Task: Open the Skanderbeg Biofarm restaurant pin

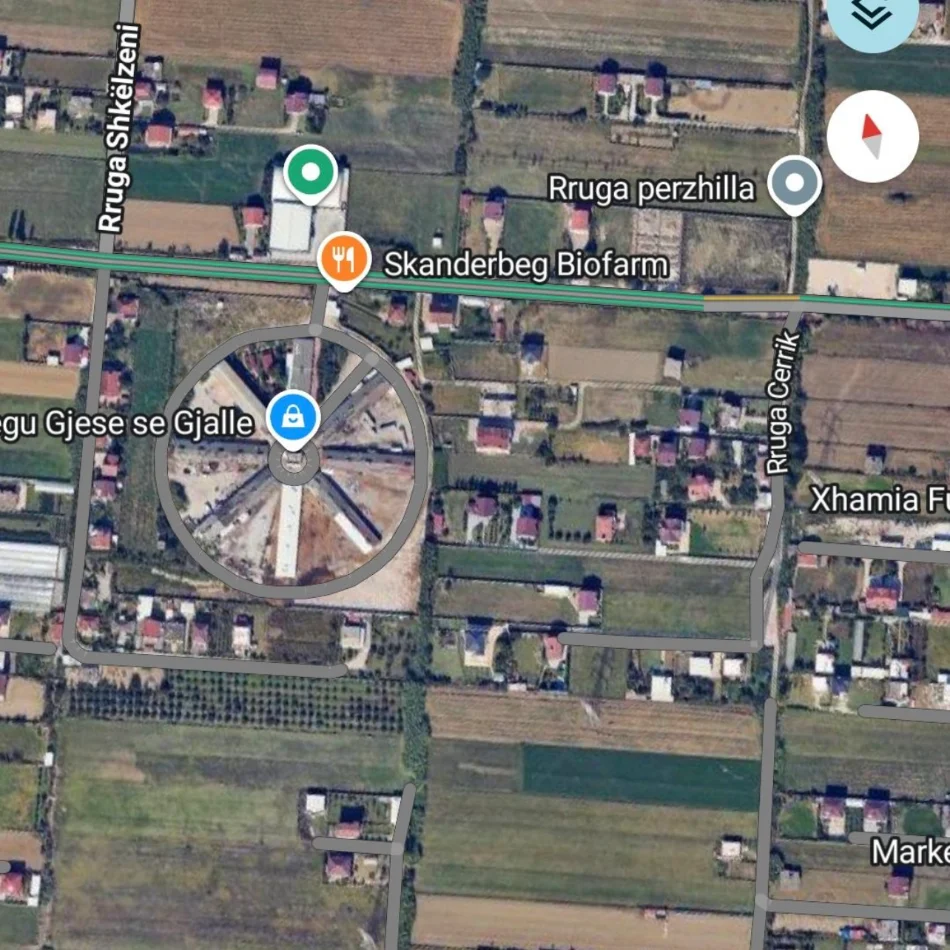Action: pyautogui.click(x=344, y=260)
